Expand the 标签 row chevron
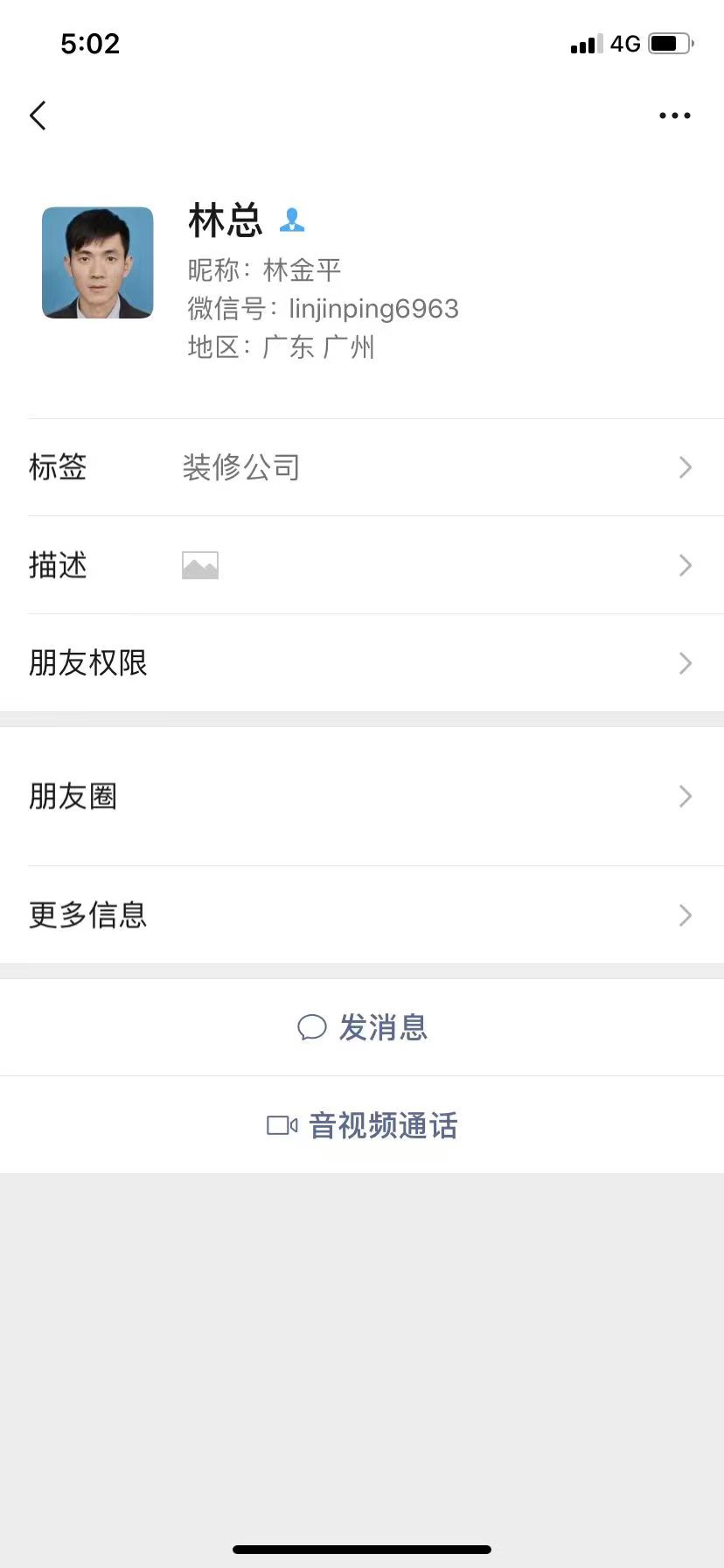 pos(686,467)
